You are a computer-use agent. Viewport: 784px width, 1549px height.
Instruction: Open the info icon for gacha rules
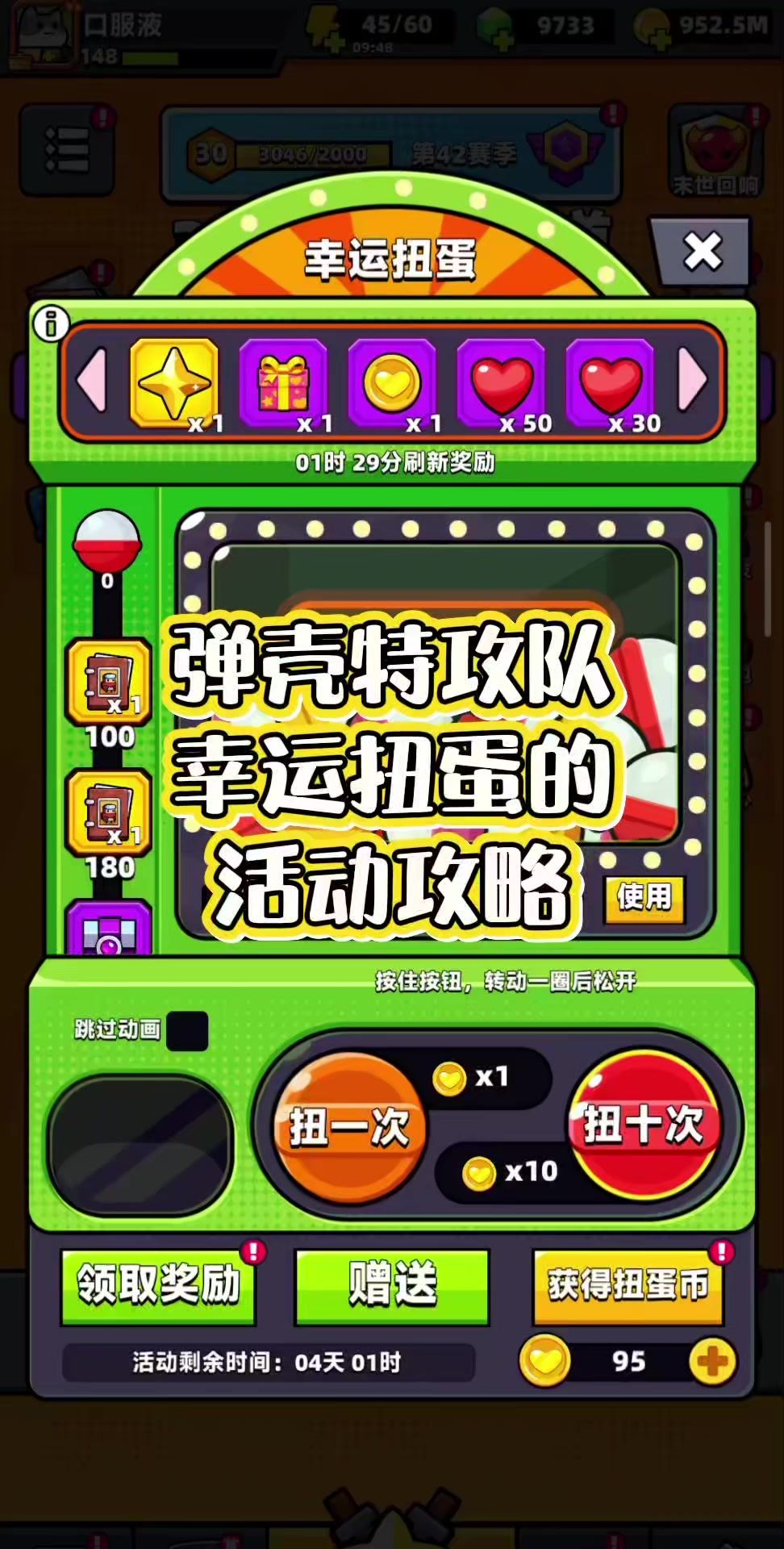[x=51, y=324]
